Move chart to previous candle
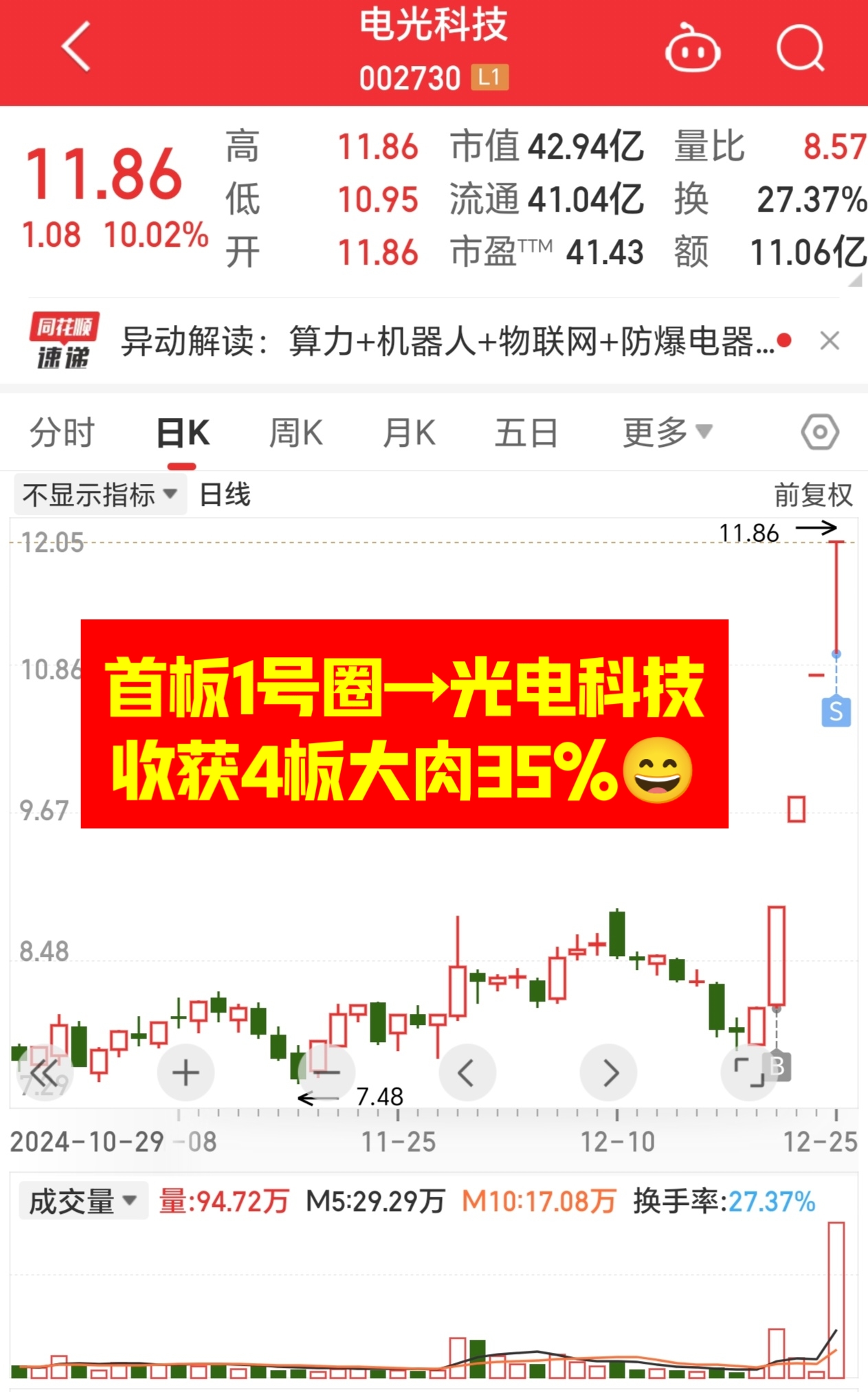The height and width of the screenshot is (1392, 868). [467, 1072]
